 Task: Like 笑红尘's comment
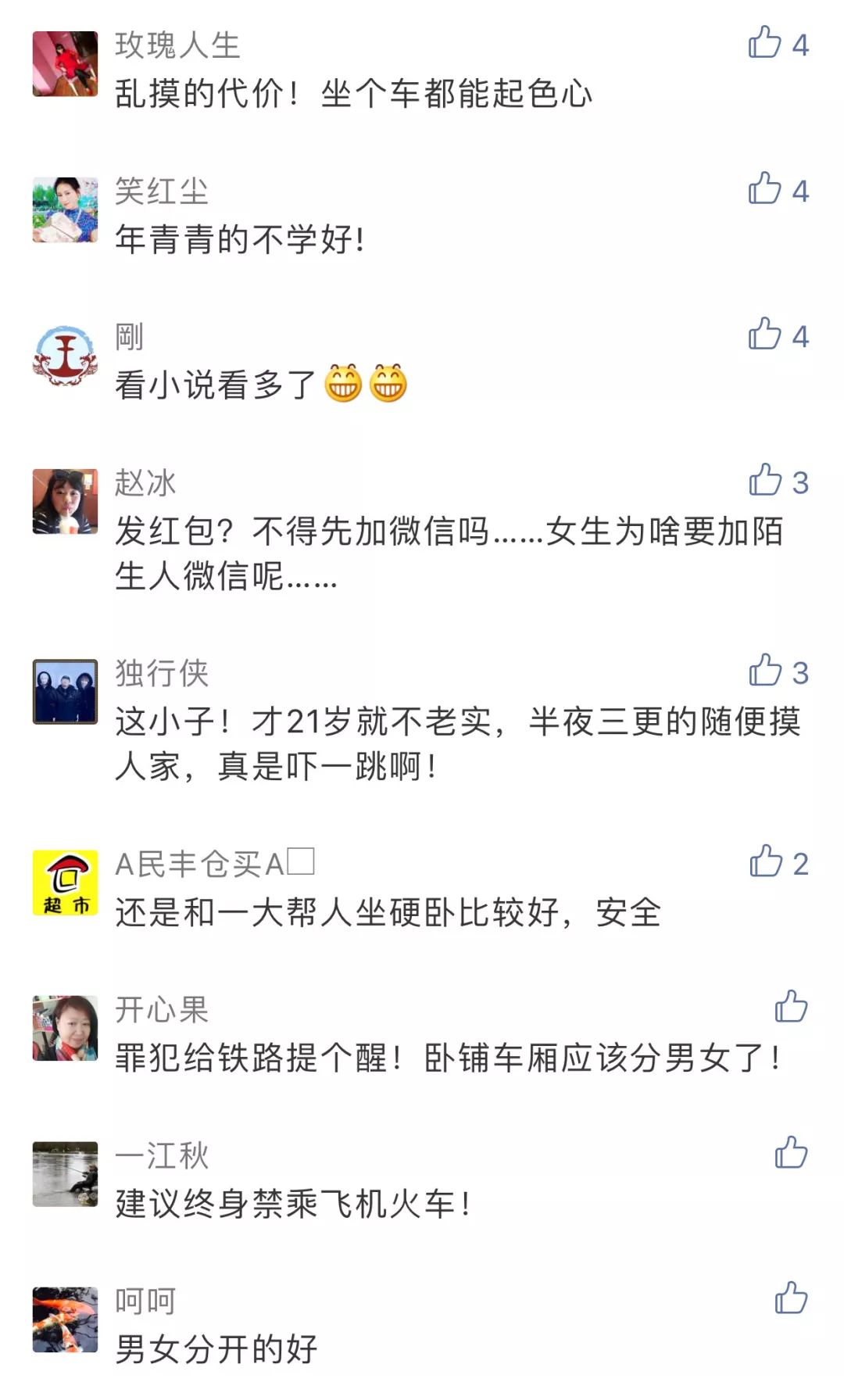point(765,189)
